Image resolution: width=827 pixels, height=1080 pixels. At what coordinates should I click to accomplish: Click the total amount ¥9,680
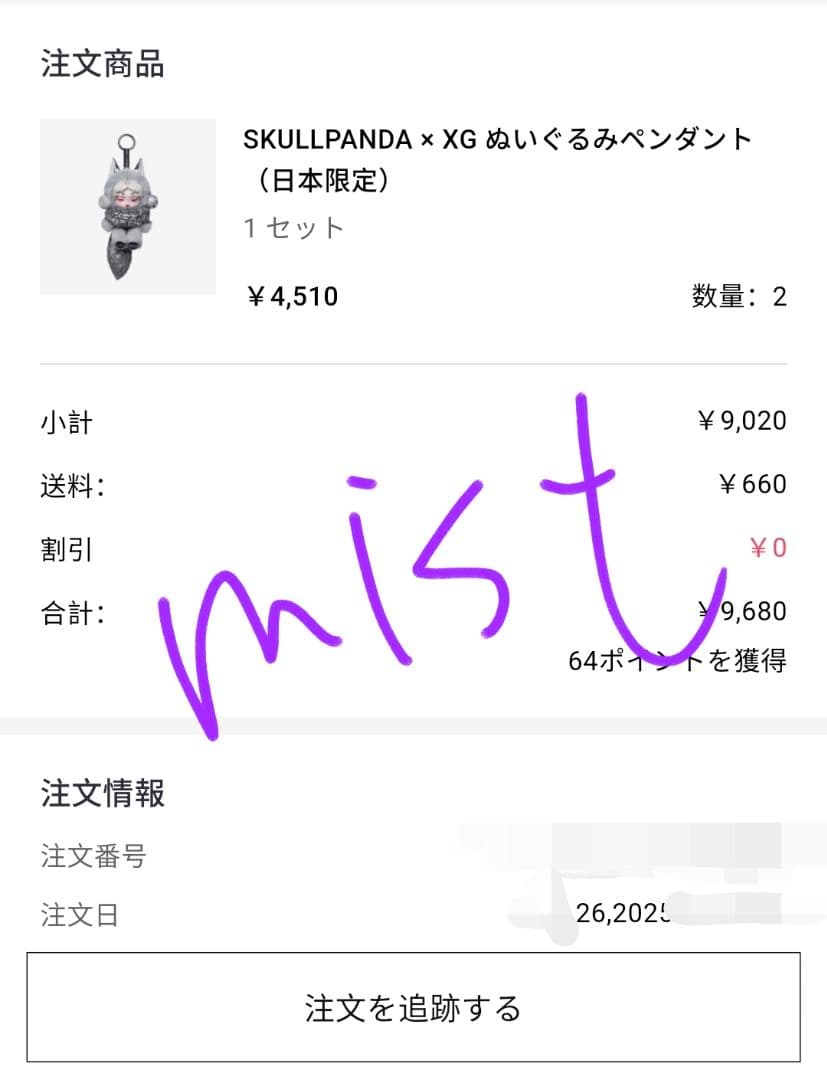pyautogui.click(x=737, y=610)
